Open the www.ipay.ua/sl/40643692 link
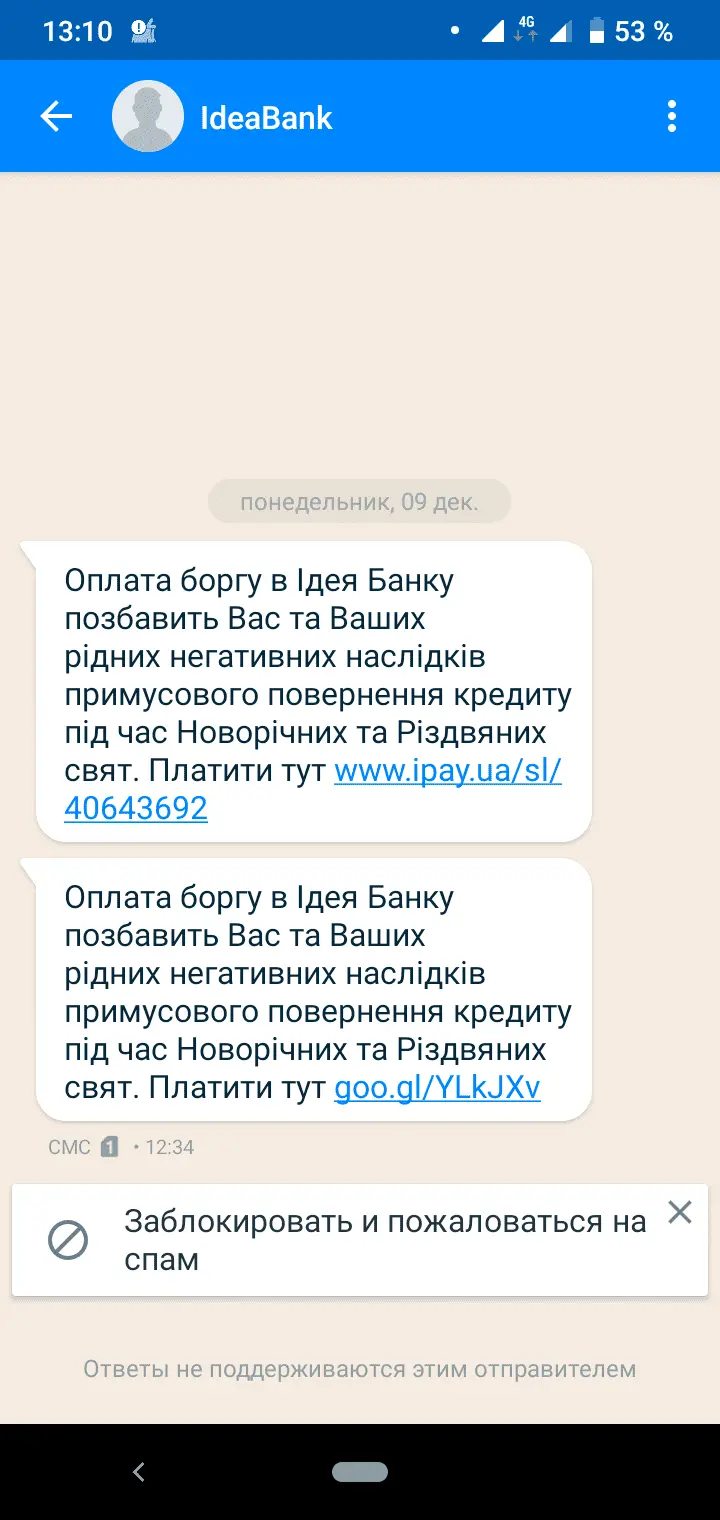 [447, 771]
